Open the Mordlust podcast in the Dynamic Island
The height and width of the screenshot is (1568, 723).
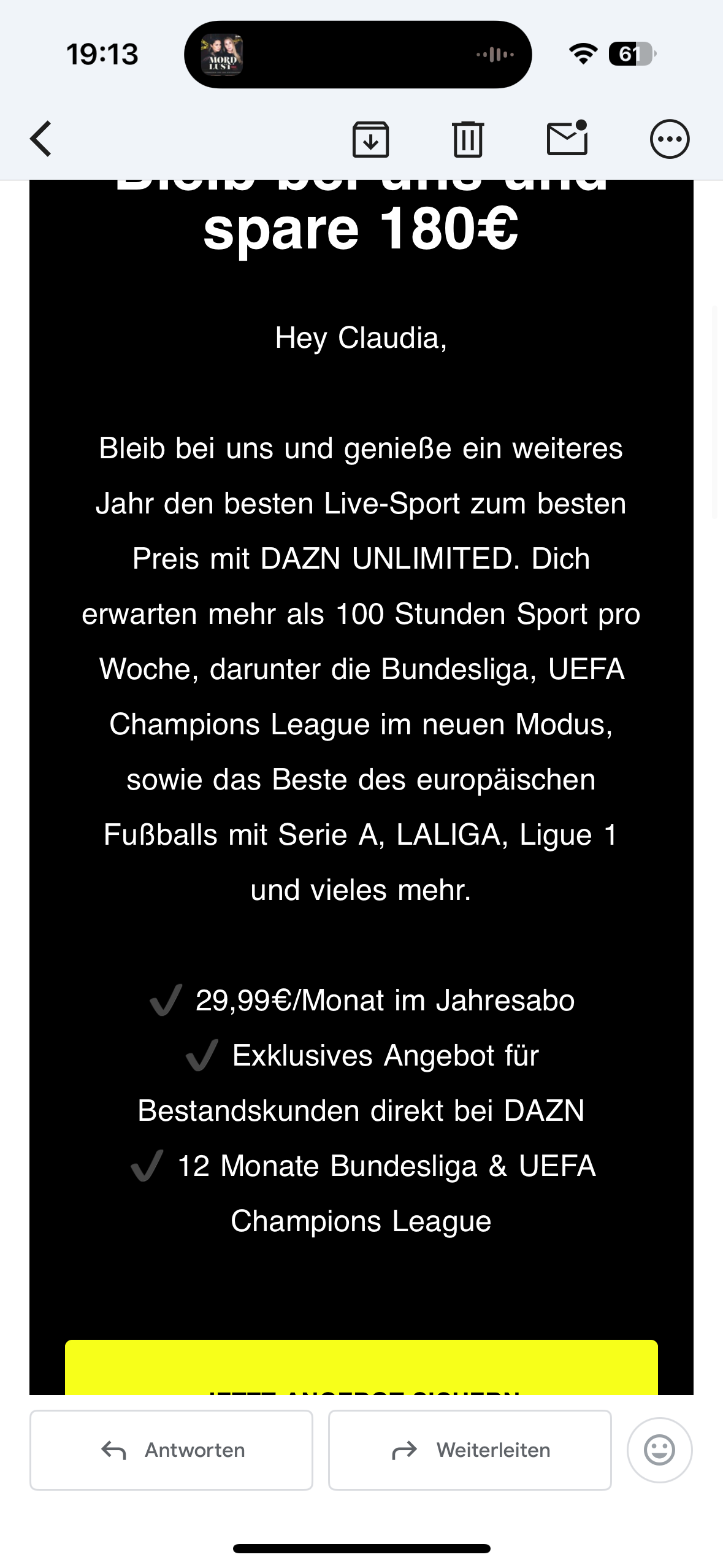[x=222, y=55]
